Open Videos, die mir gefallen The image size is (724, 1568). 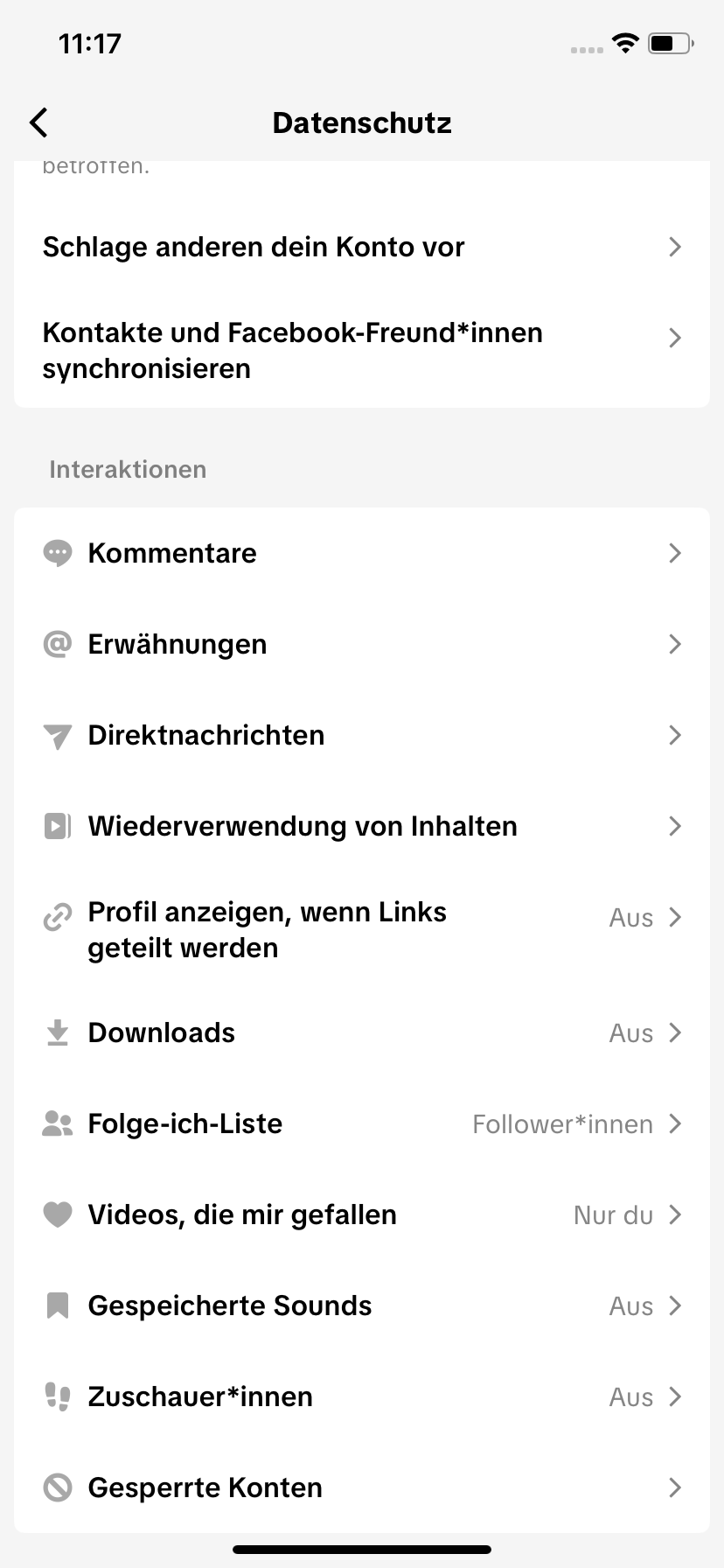coord(362,1214)
